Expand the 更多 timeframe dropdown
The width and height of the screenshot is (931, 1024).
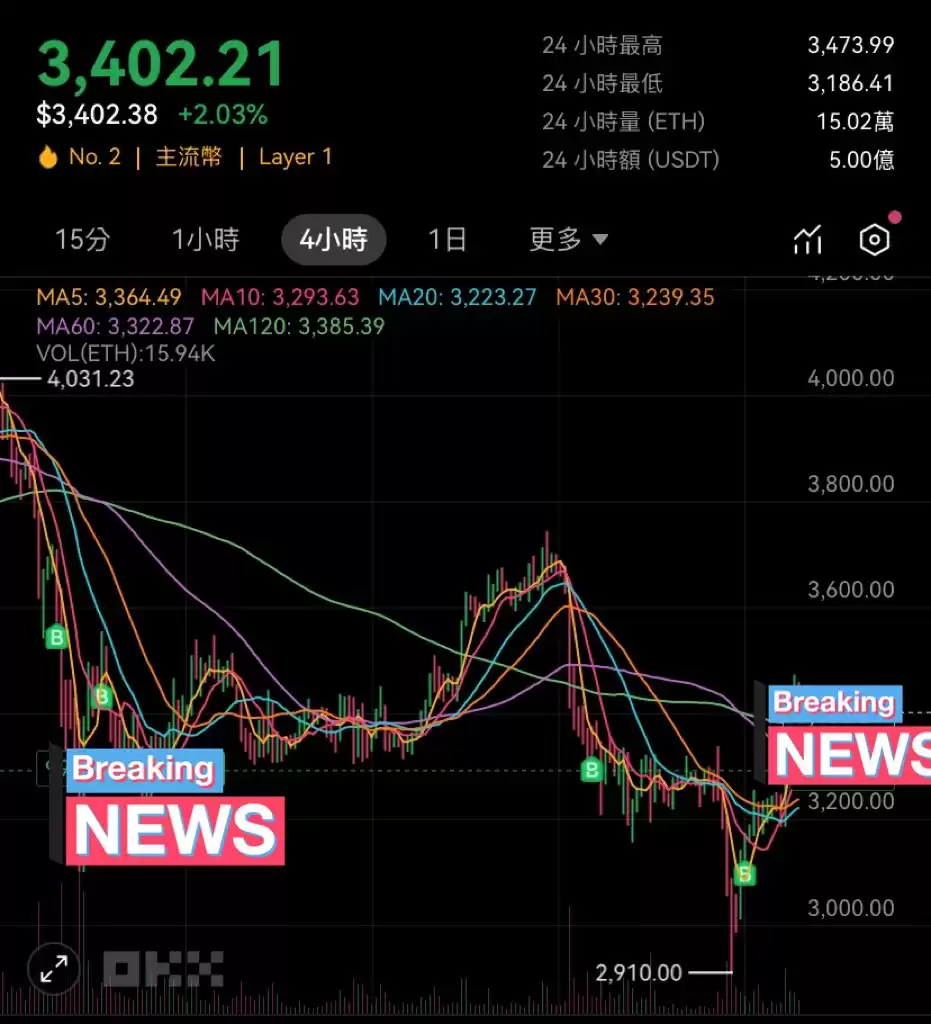(x=568, y=239)
